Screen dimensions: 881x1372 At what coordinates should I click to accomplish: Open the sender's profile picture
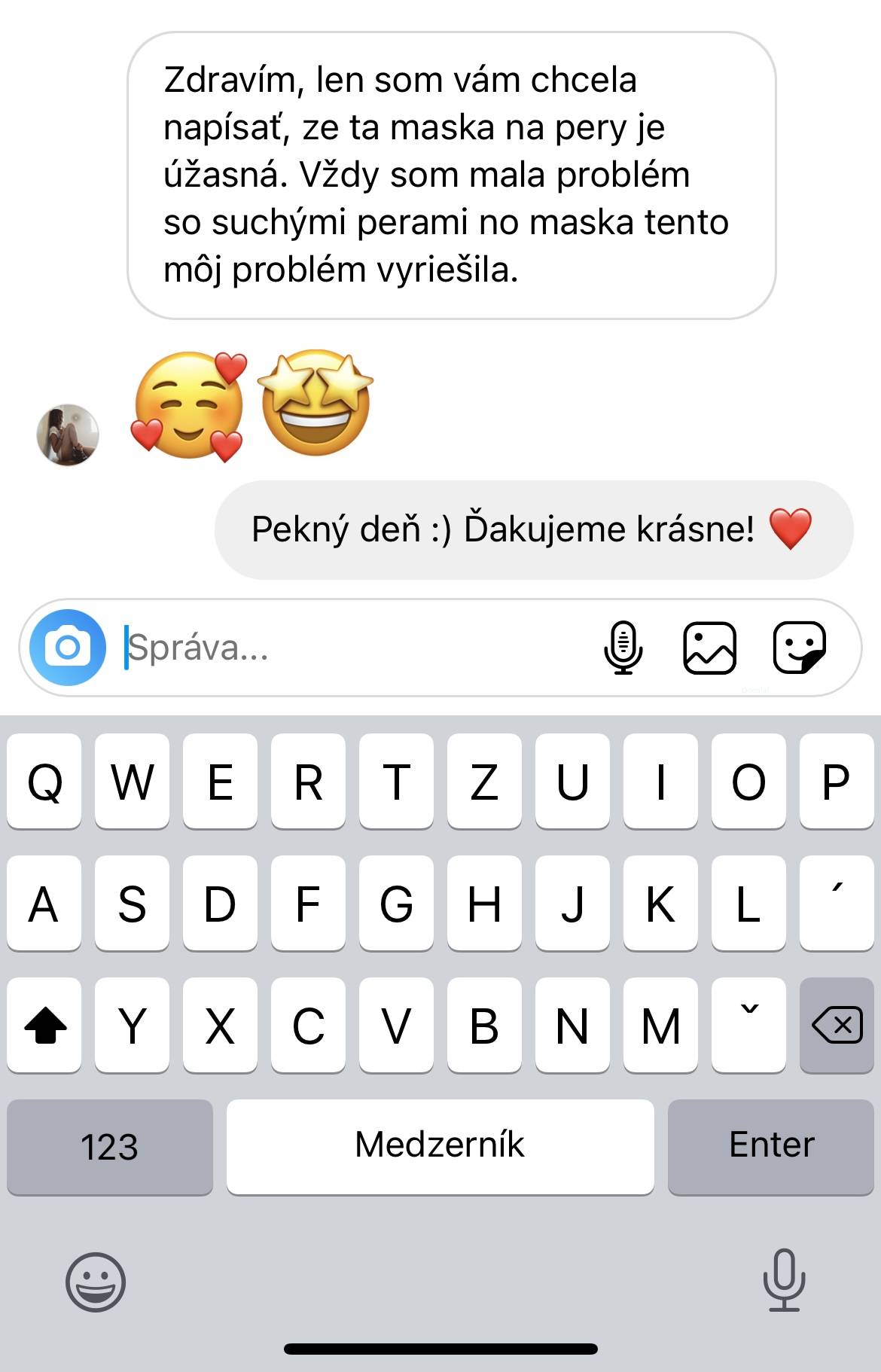pos(68,434)
